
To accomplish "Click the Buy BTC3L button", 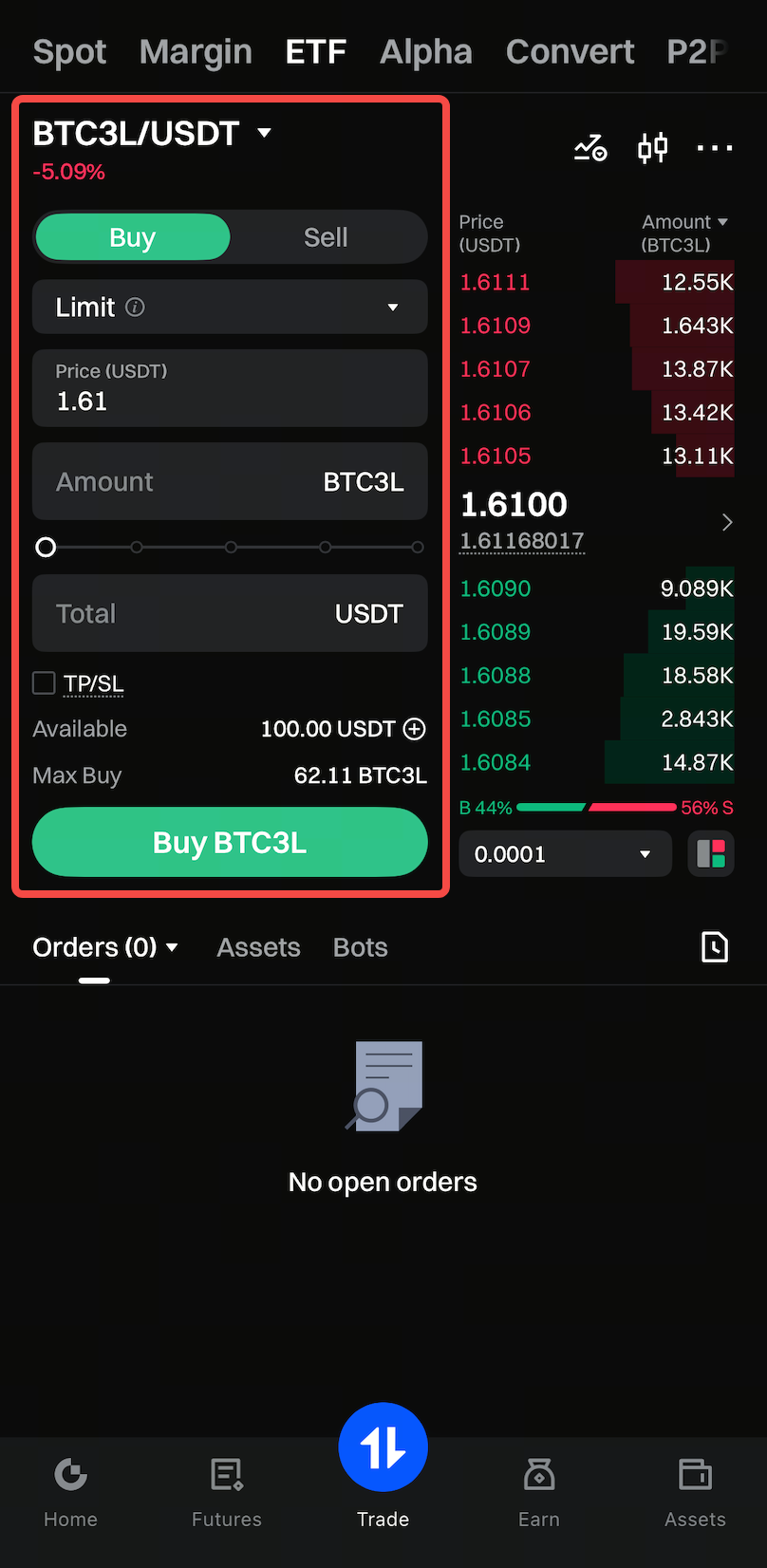I will [x=230, y=842].
